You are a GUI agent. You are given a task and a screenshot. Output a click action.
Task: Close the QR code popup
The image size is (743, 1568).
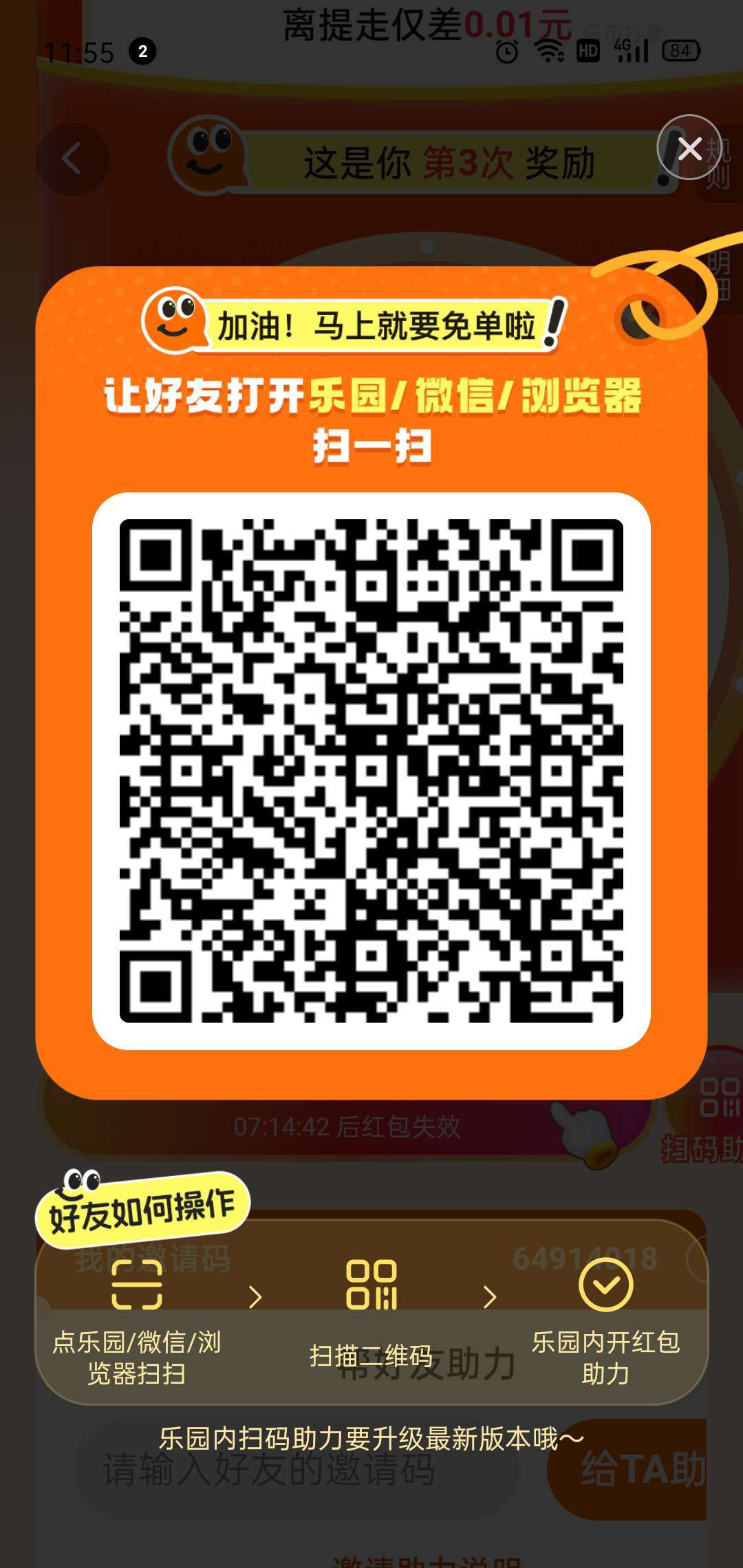tap(689, 148)
